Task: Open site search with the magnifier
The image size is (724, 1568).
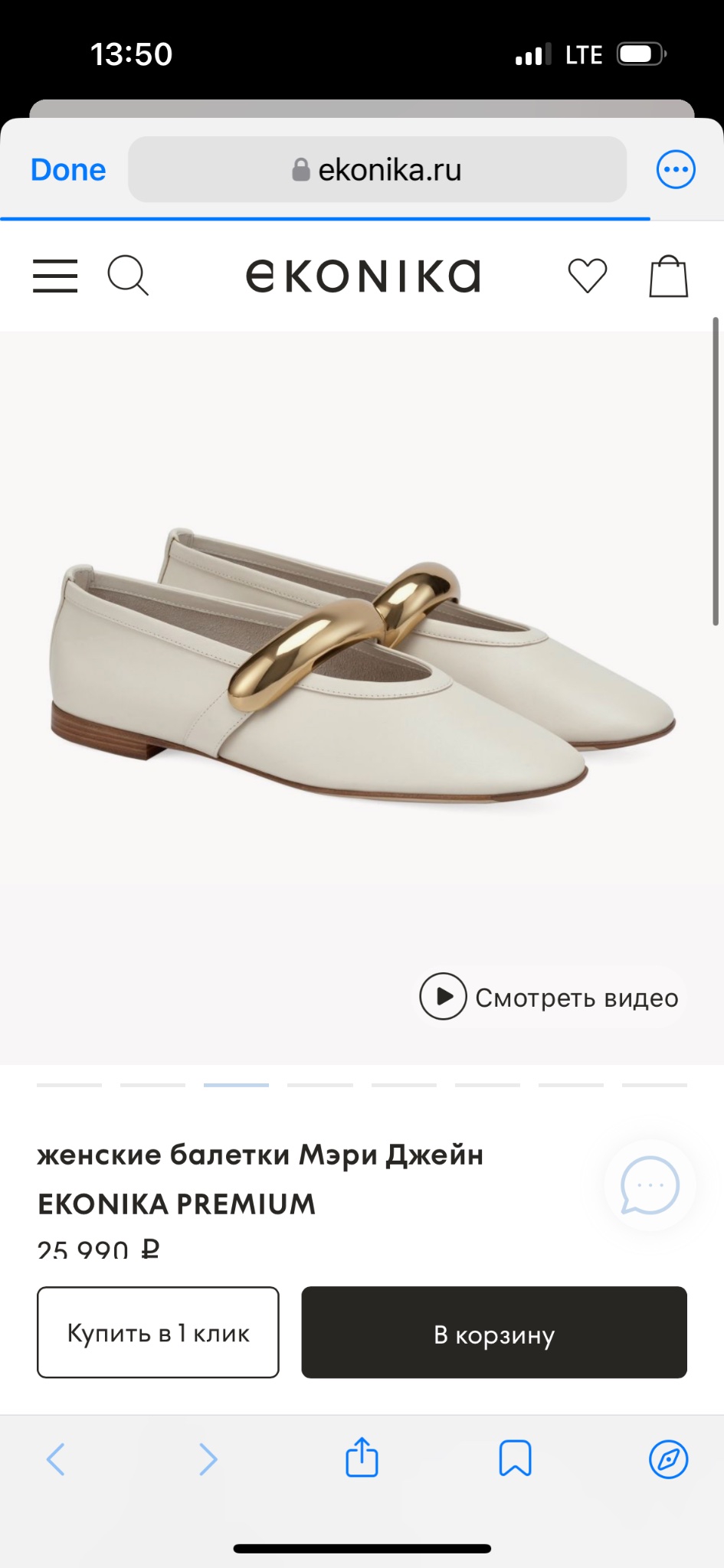Action: point(127,276)
